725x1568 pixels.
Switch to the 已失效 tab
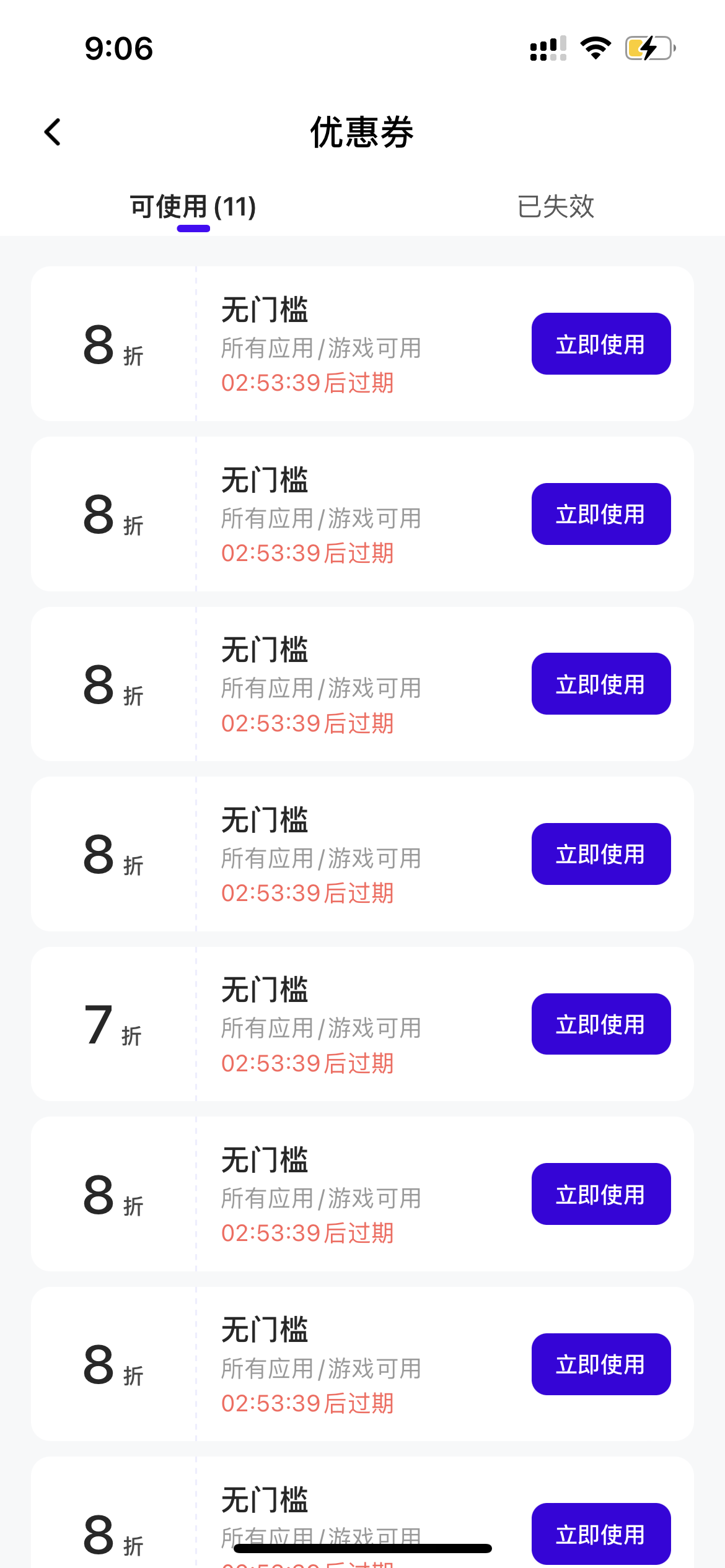click(x=555, y=207)
